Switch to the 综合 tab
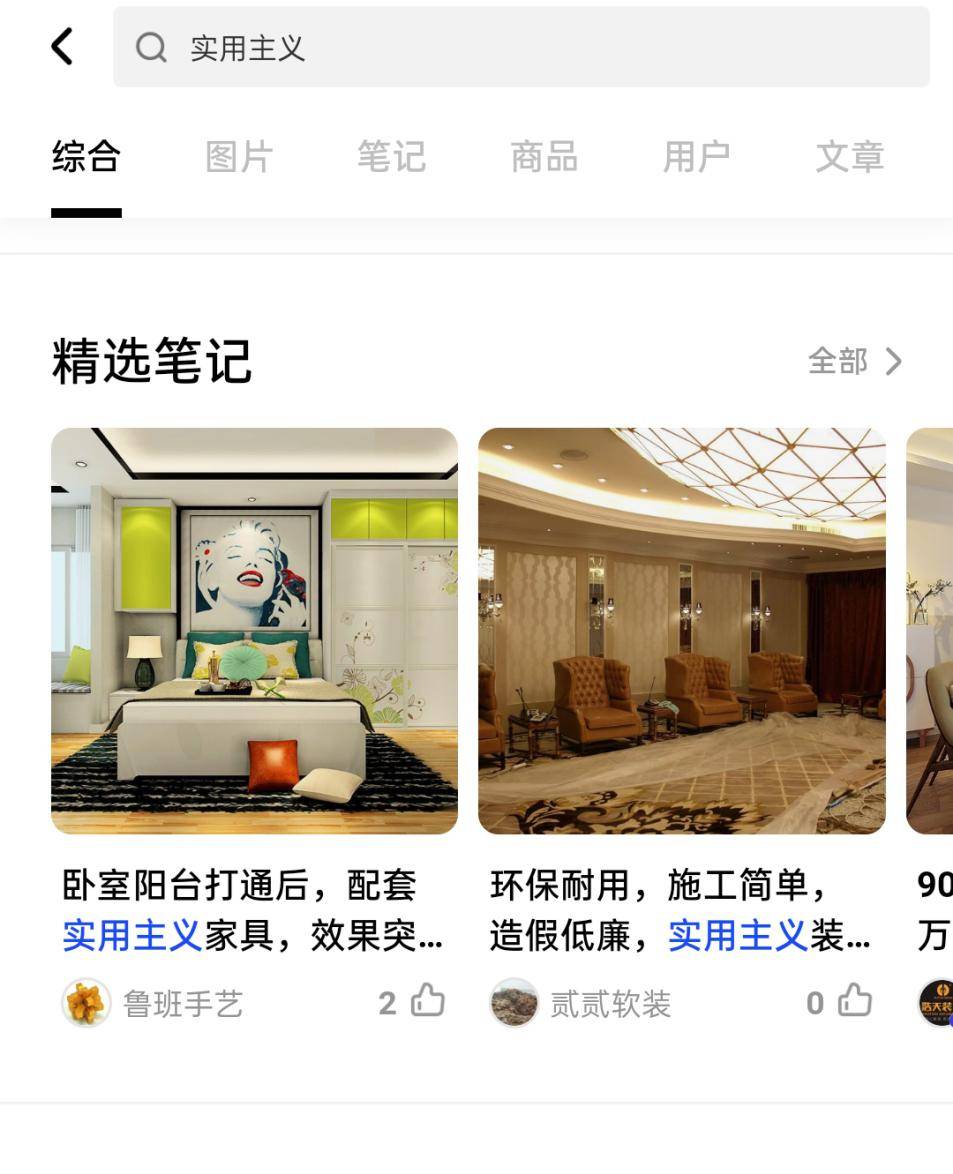953x1174 pixels. coord(86,157)
